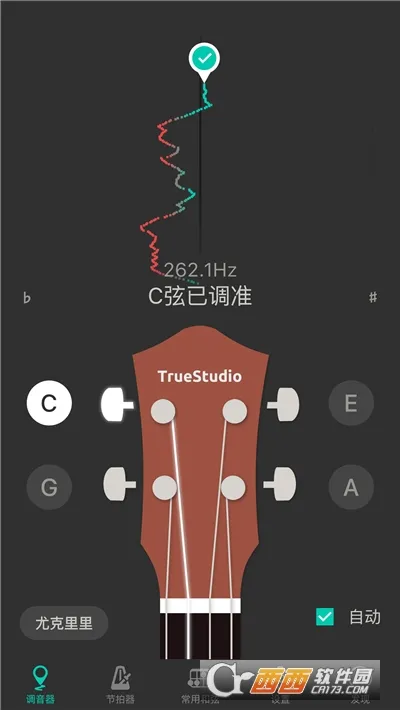Switch to the 调音器 tuner tab

coord(40,684)
